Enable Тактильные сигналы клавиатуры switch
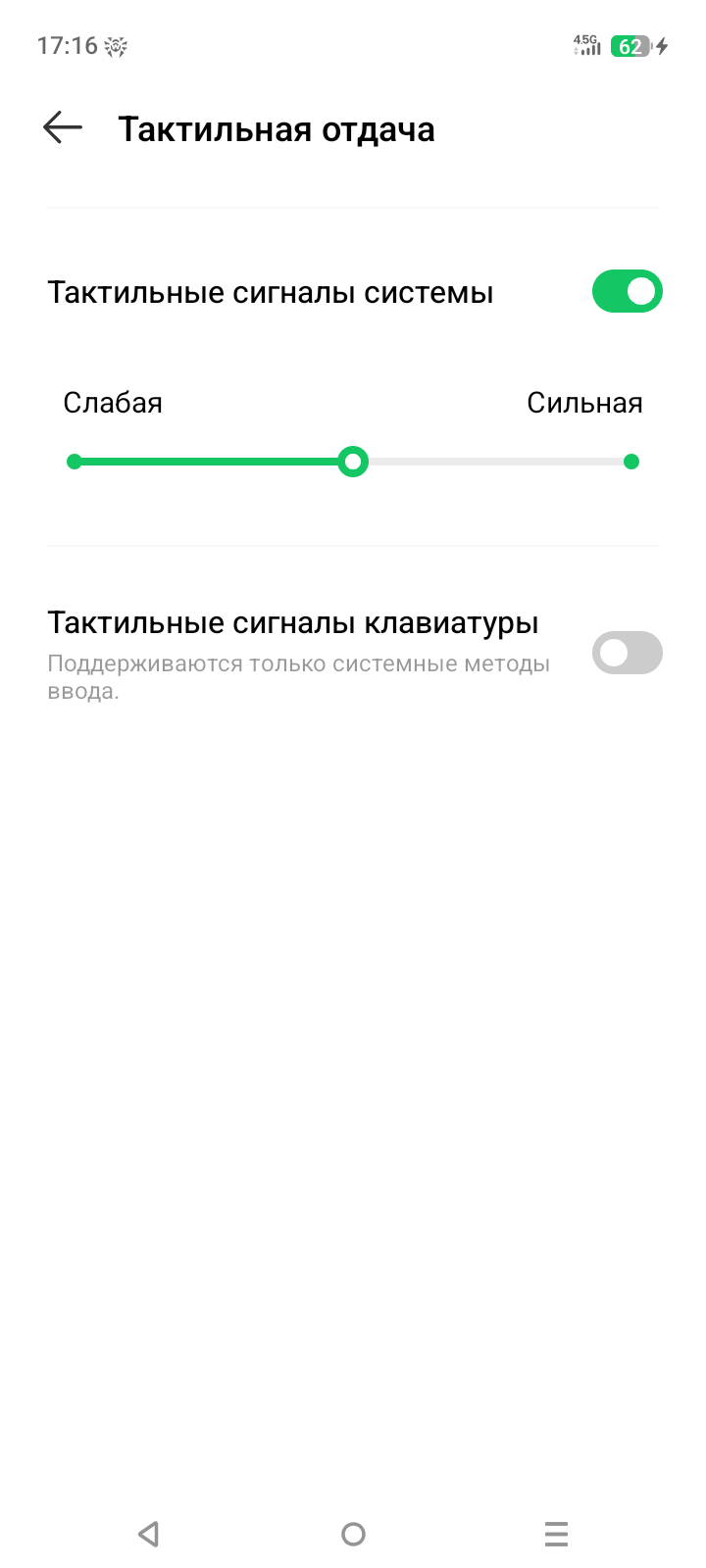The width and height of the screenshot is (706, 1568). pos(627,653)
